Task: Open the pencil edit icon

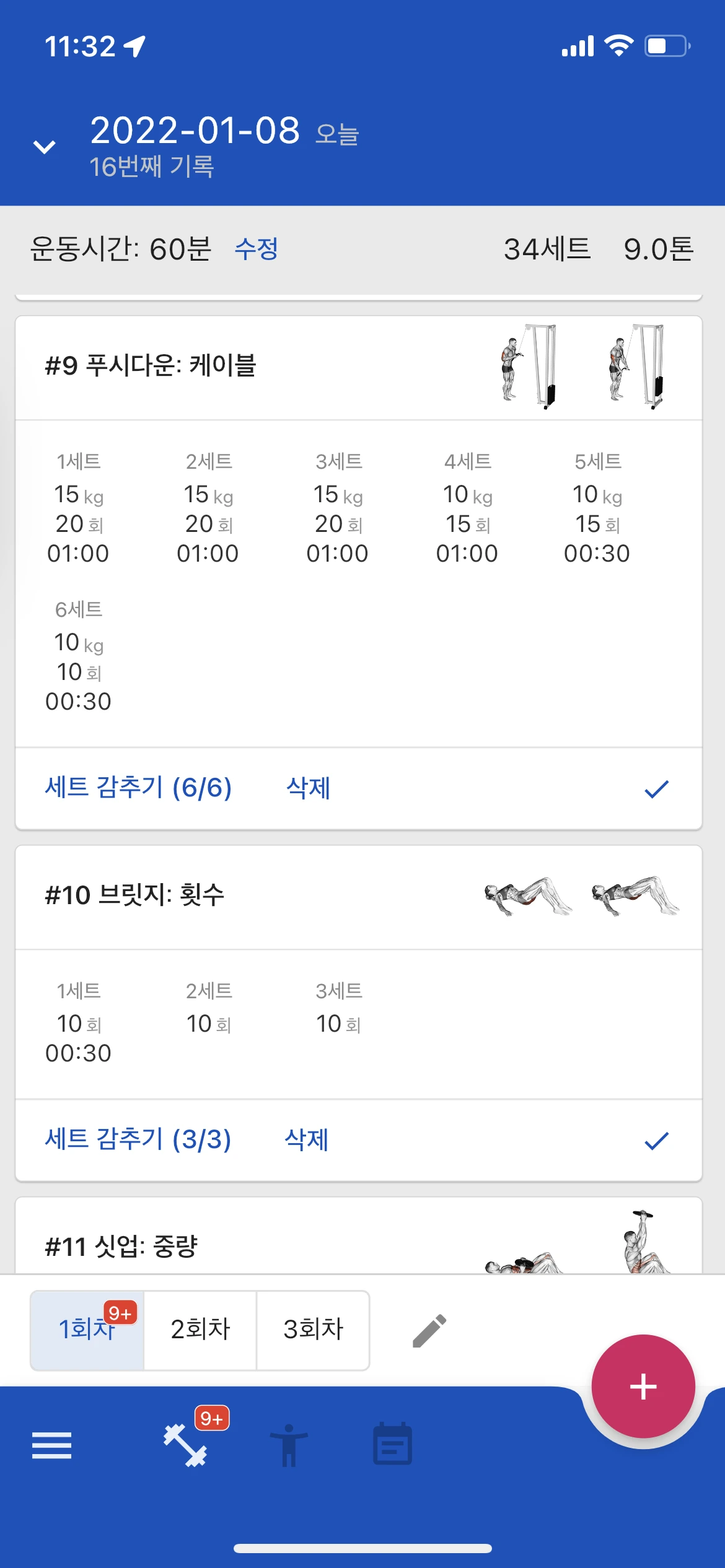Action: (x=429, y=1330)
